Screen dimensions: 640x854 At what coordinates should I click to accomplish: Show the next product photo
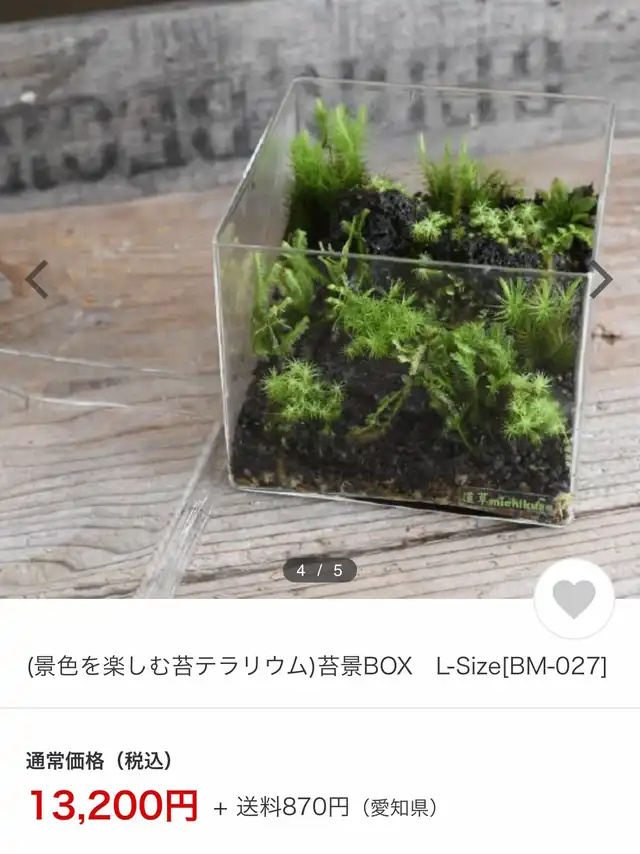tap(601, 280)
